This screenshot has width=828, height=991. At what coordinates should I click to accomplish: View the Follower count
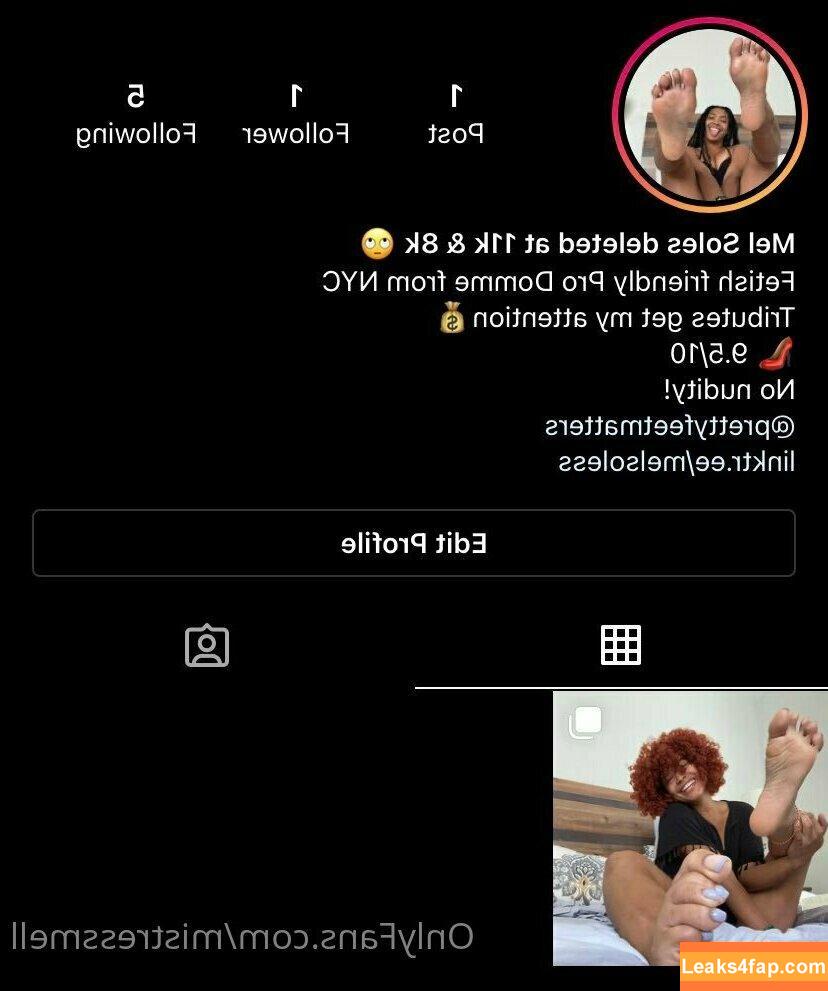pyautogui.click(x=295, y=113)
